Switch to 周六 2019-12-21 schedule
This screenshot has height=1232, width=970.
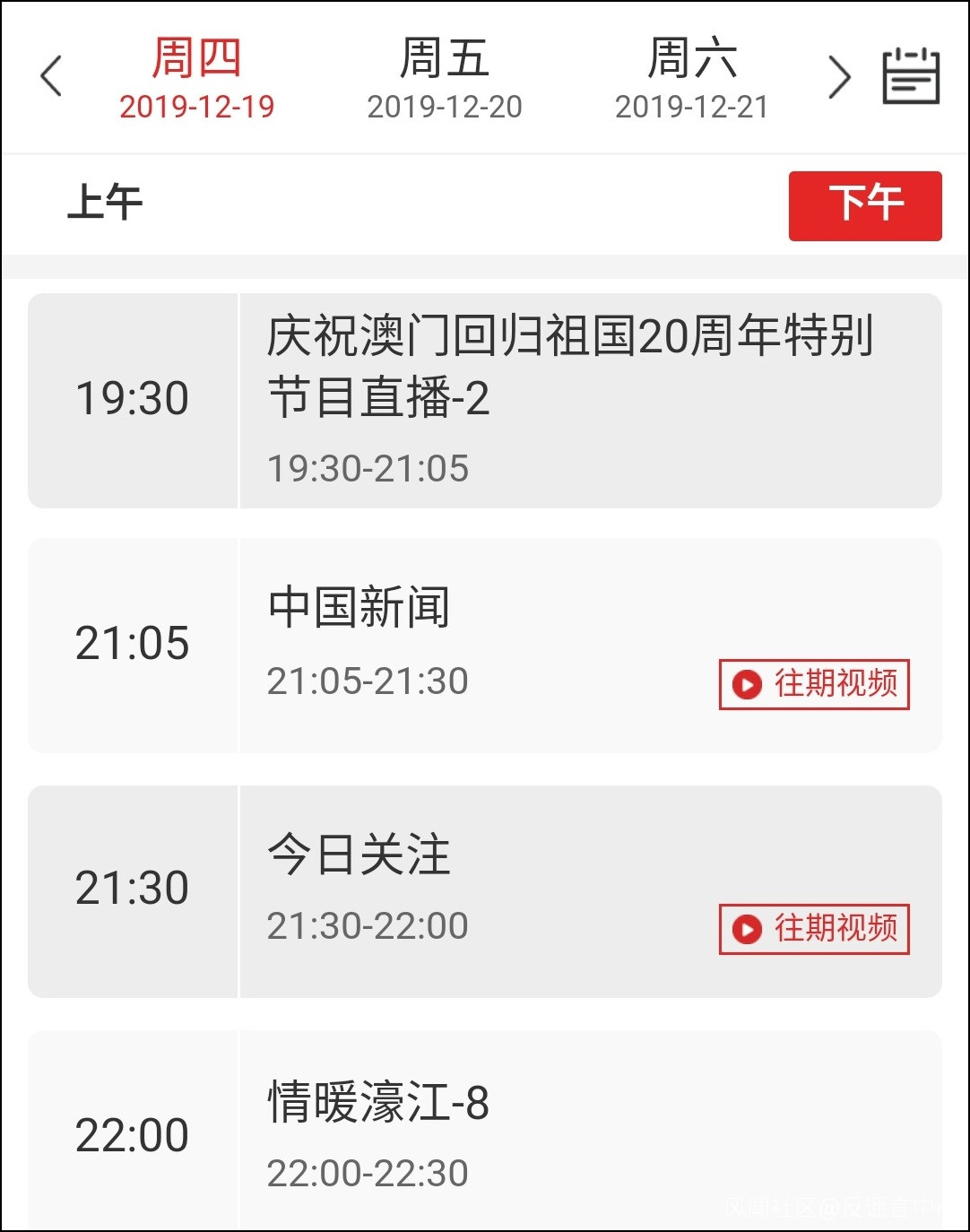[691, 79]
